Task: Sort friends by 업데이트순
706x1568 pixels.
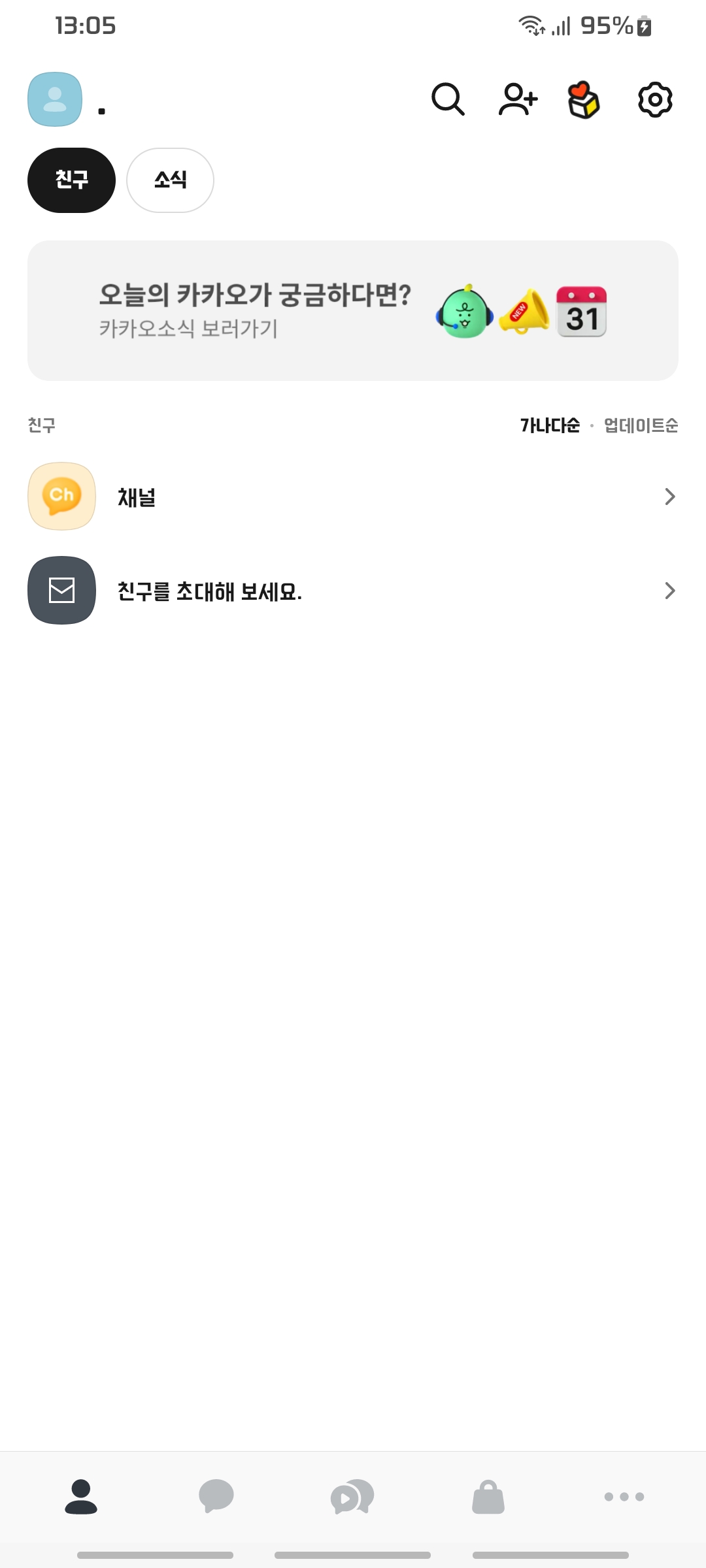Action: pos(641,425)
